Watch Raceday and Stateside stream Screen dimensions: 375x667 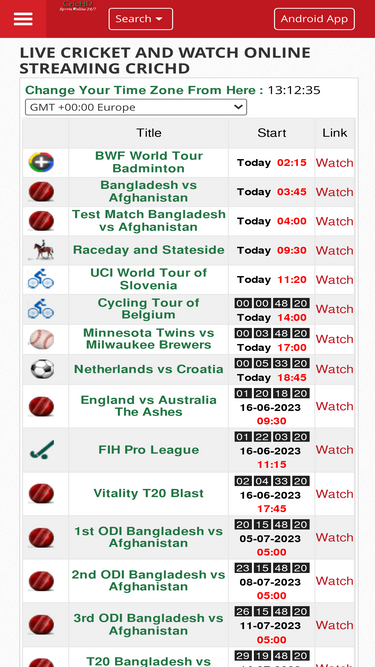334,251
